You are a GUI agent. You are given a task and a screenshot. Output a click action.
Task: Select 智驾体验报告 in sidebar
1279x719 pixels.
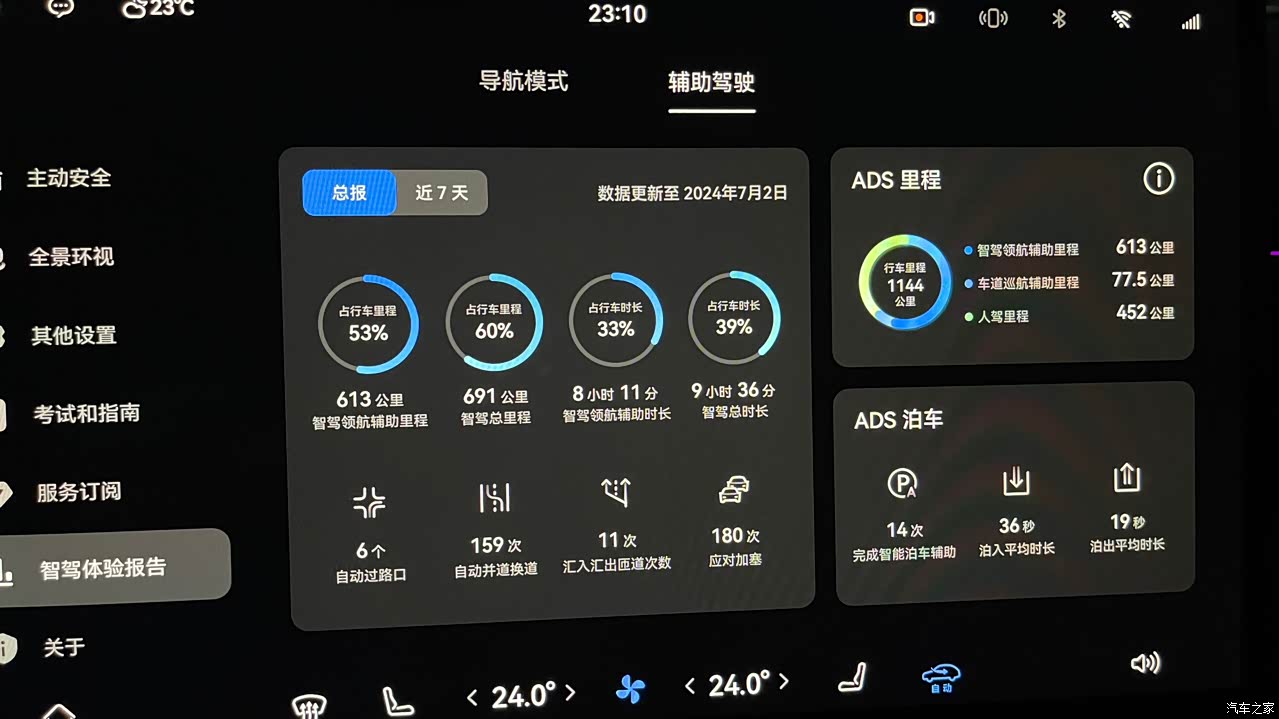(103, 568)
